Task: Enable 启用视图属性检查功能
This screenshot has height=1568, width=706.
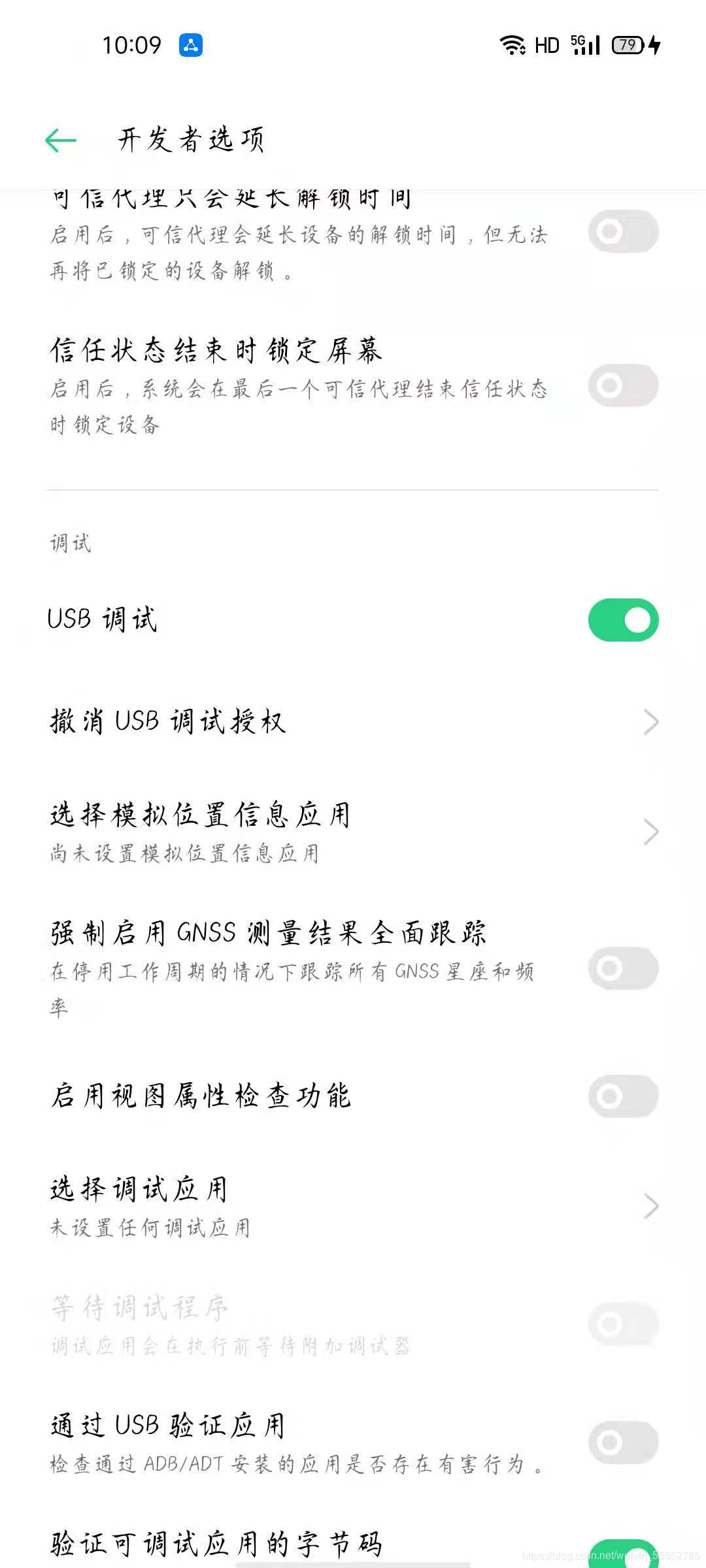Action: pyautogui.click(x=622, y=1096)
